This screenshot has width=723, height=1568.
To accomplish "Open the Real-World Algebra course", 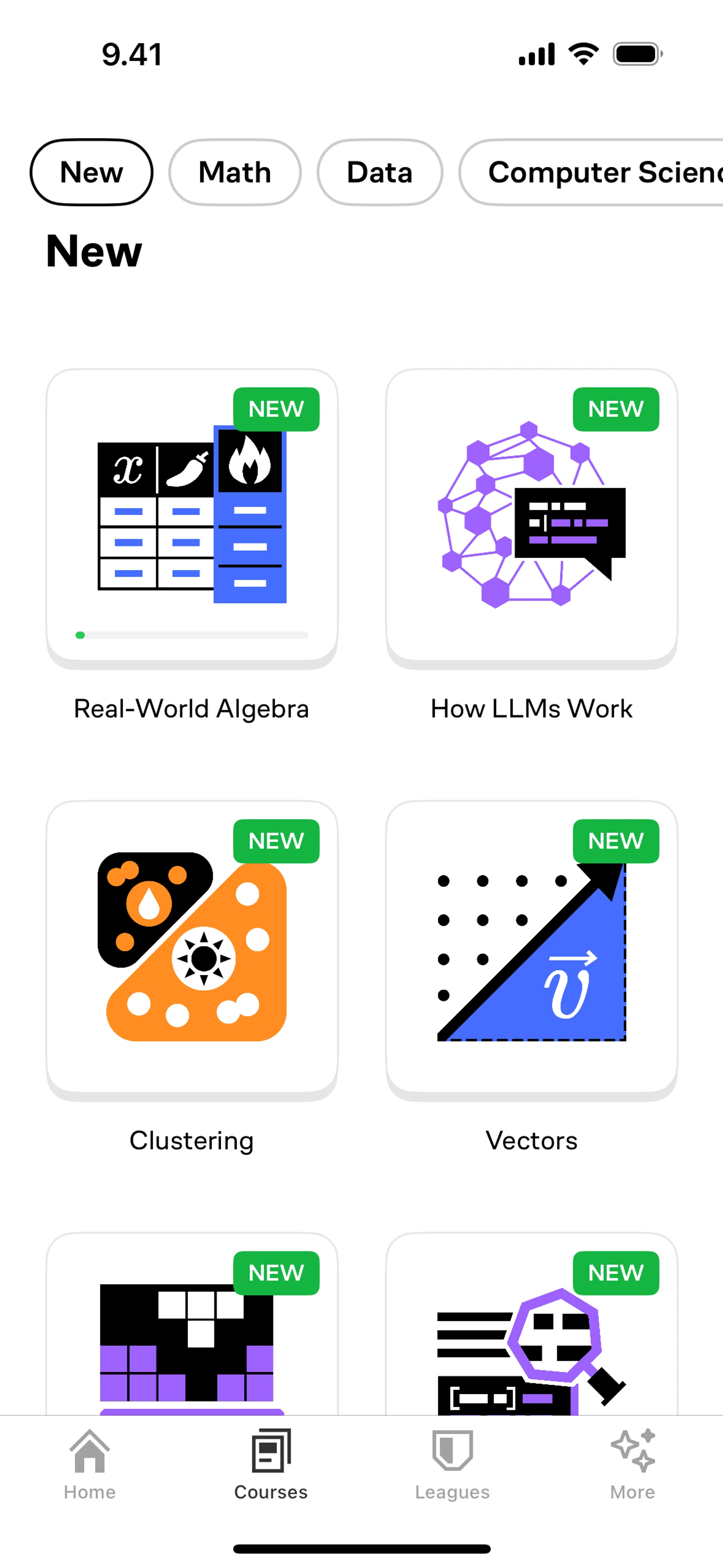I will point(192,517).
